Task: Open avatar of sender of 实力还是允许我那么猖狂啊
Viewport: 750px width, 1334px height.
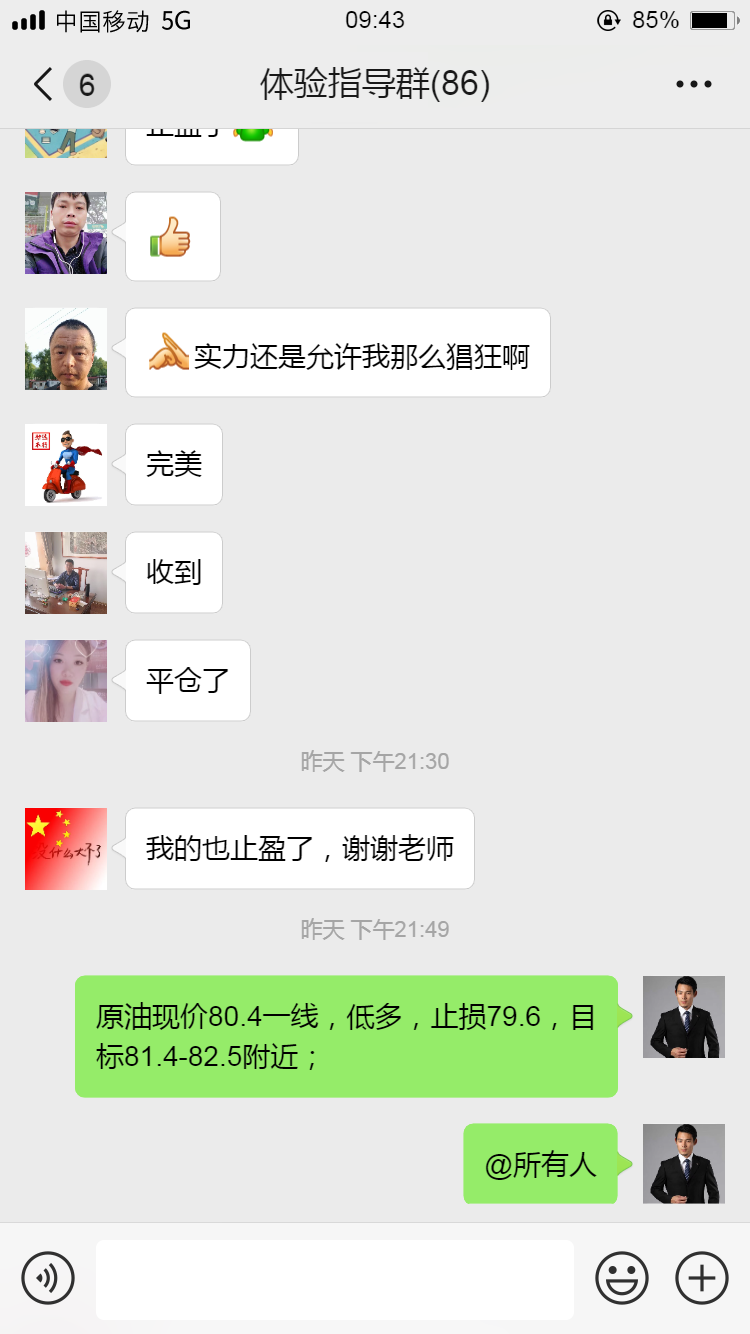Action: tap(66, 349)
